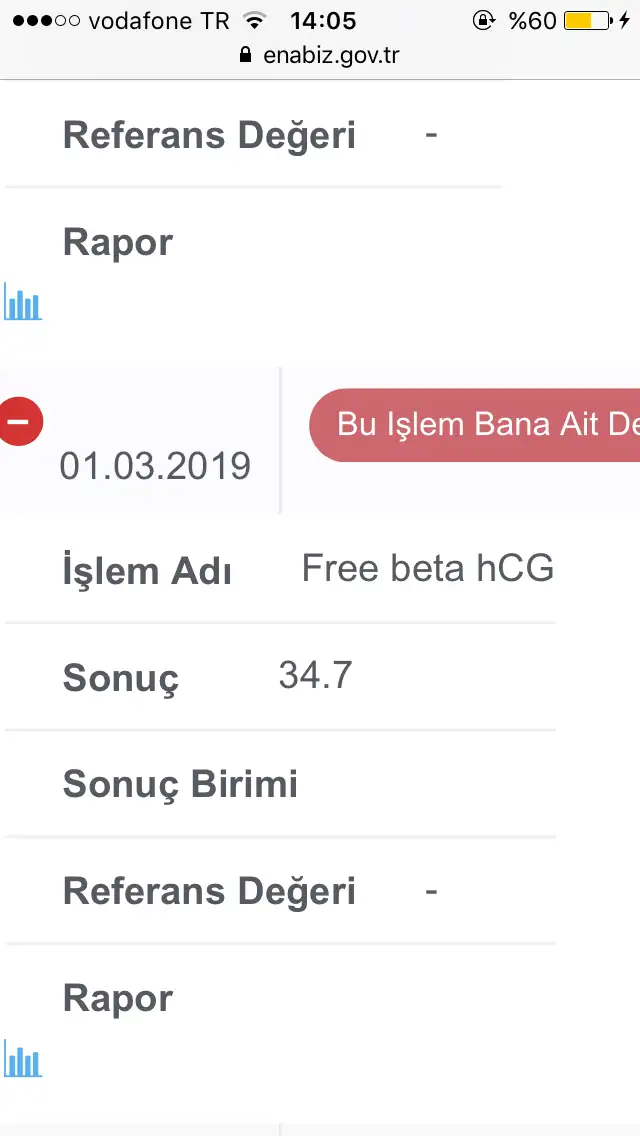Image resolution: width=640 pixels, height=1136 pixels.
Task: Open the chart icon in the Free beta hCG report
Action: click(x=23, y=1058)
